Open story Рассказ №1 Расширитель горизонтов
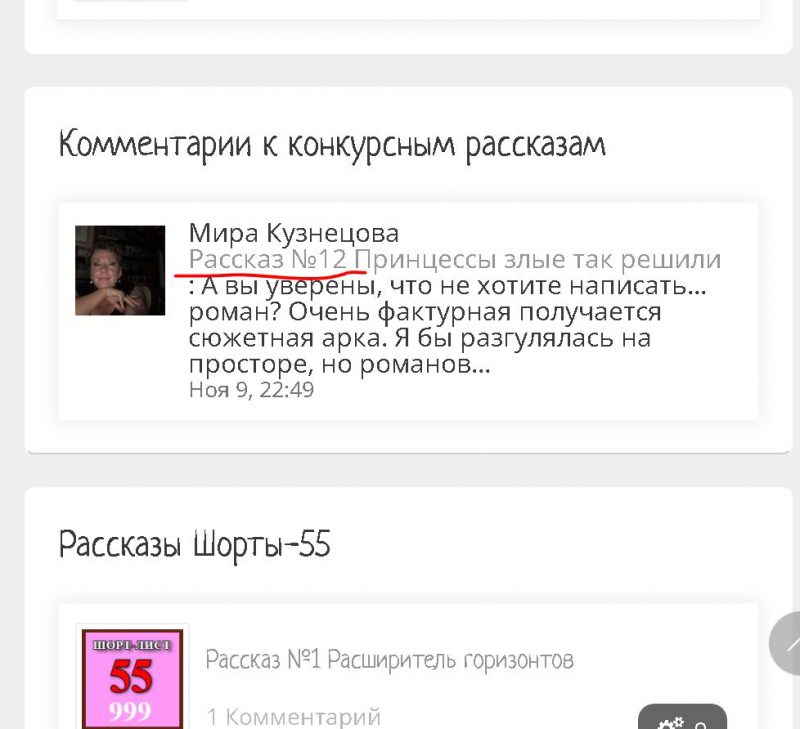 [x=390, y=660]
